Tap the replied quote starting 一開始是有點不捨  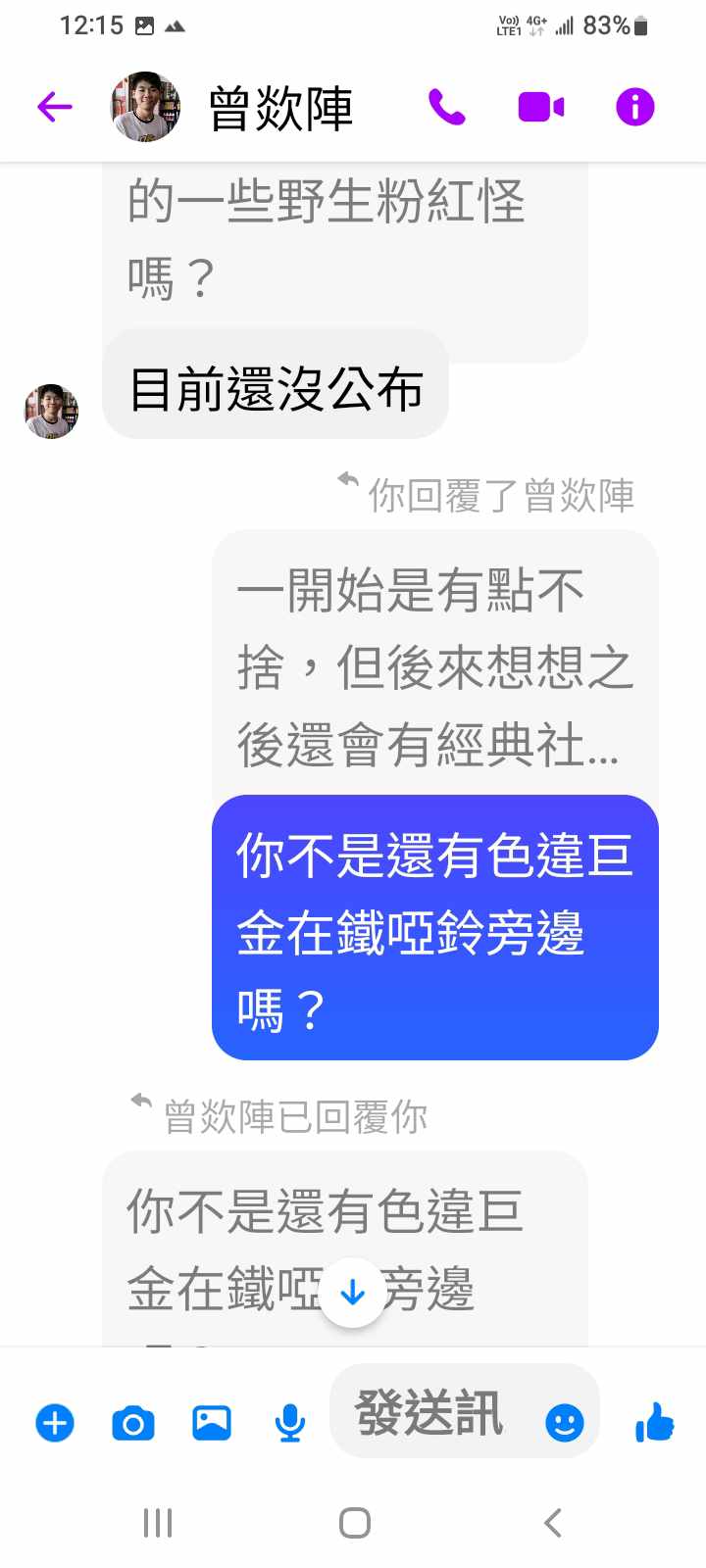[434, 666]
